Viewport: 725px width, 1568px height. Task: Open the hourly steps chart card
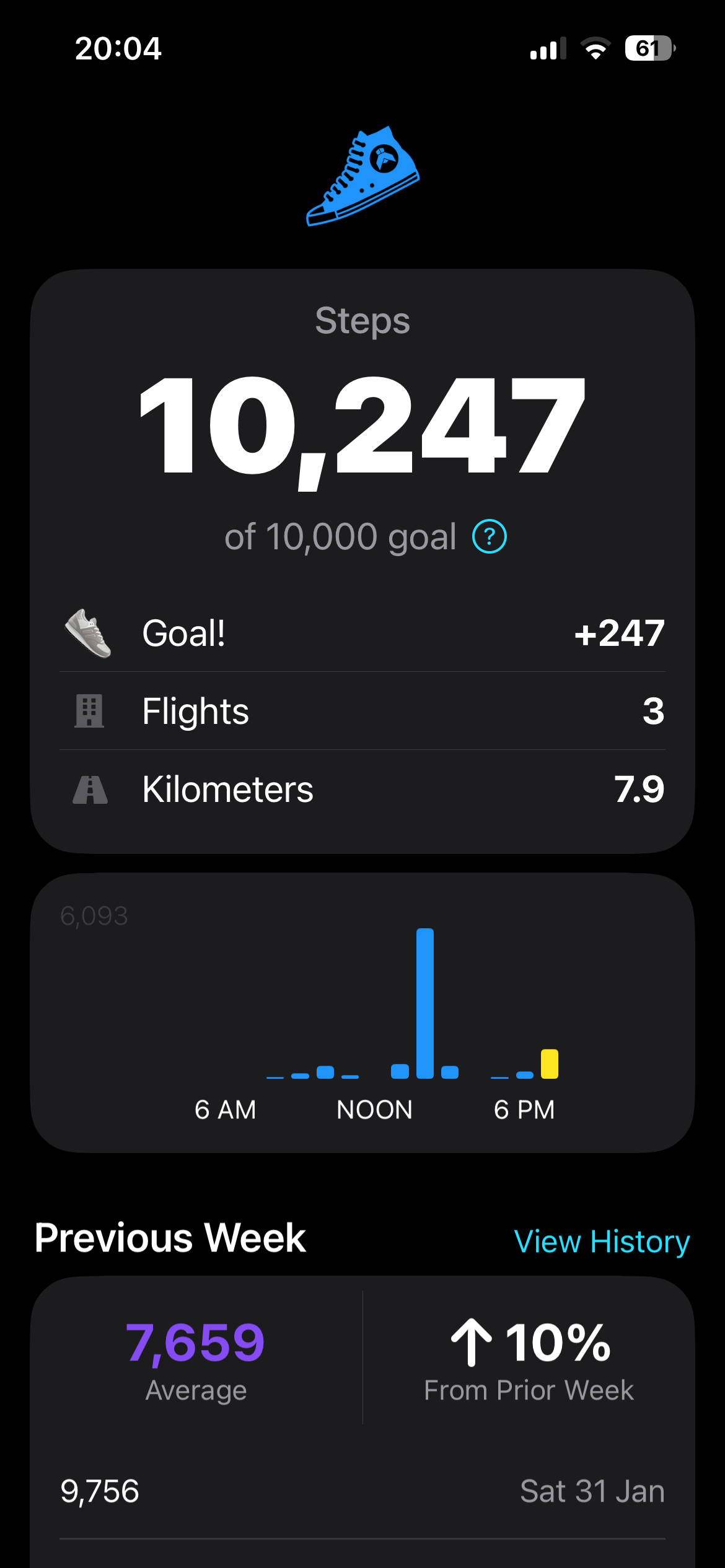(362, 1012)
